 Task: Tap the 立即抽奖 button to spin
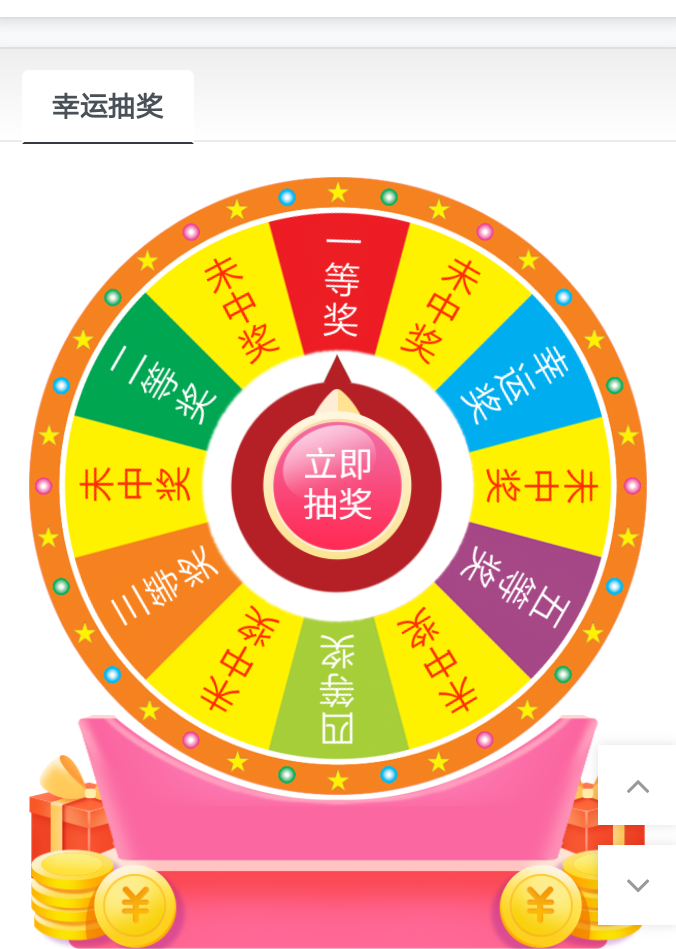pos(337,484)
